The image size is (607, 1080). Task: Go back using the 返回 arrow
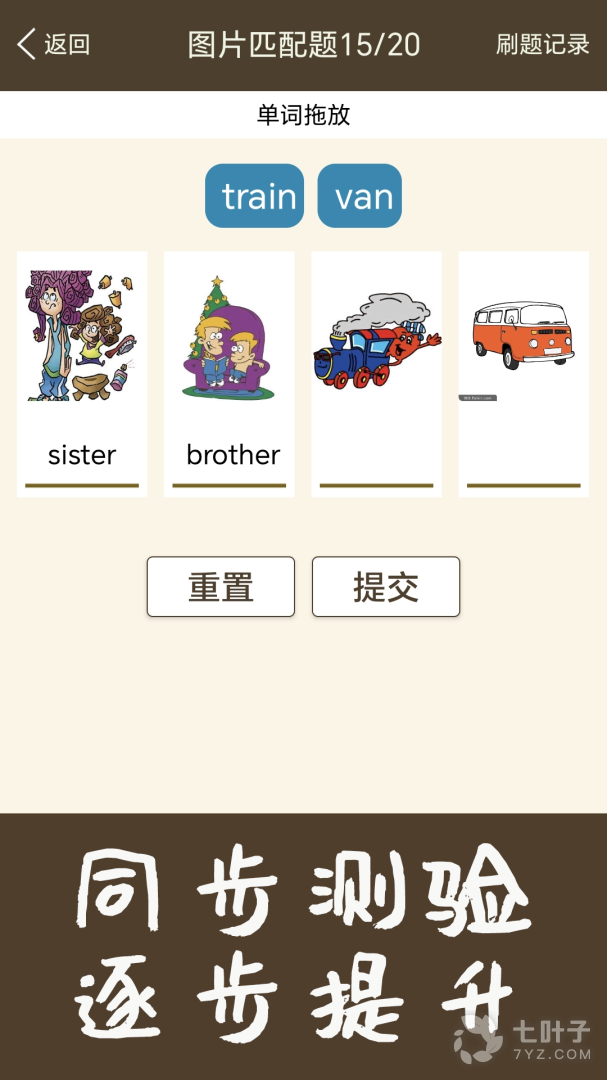coord(52,45)
